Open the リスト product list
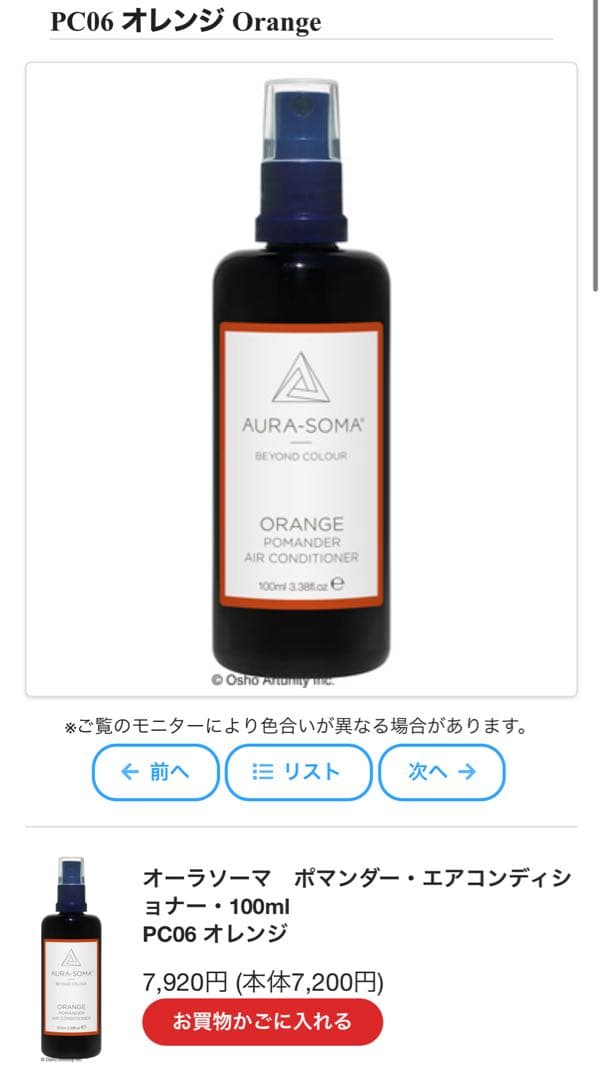 (298, 772)
